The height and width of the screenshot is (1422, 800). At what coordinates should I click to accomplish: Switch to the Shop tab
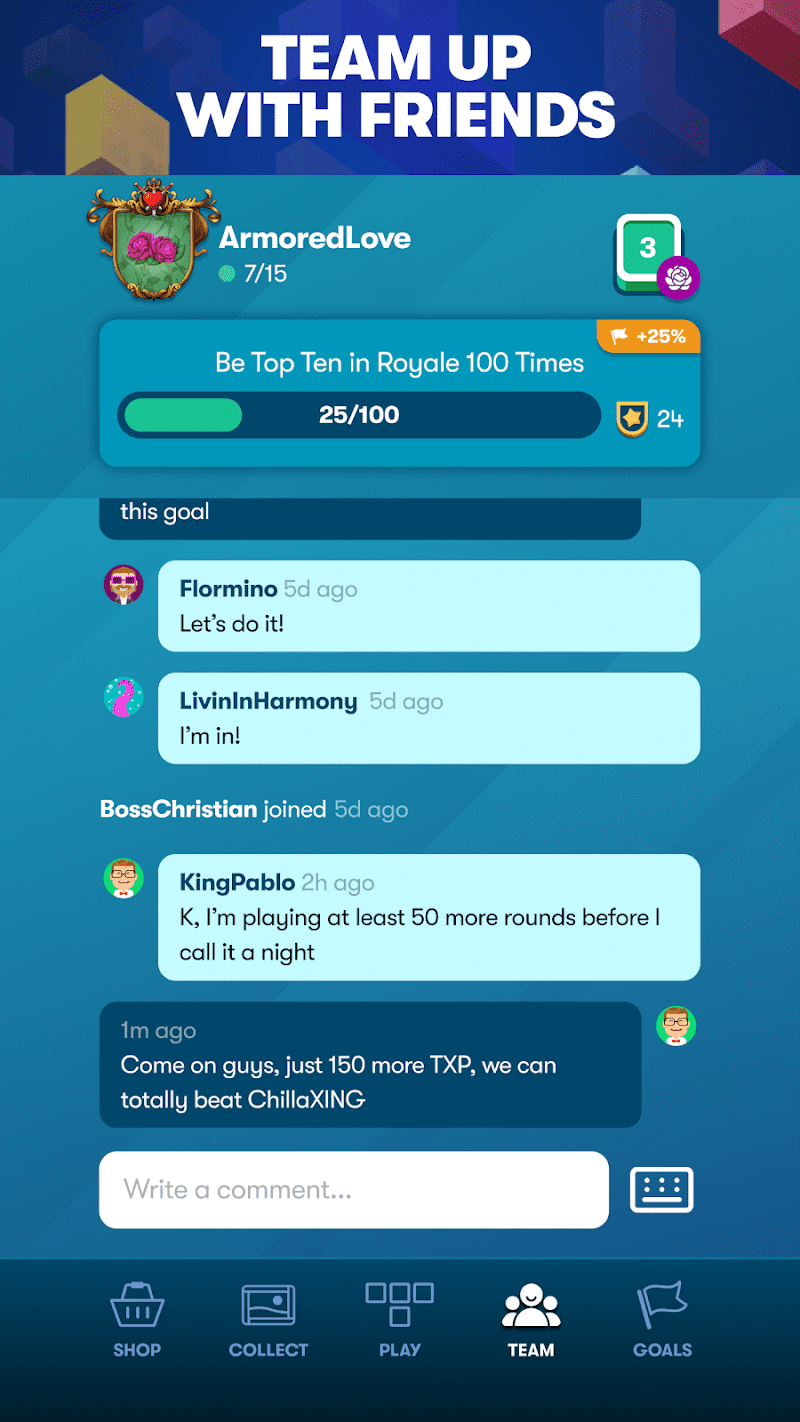(137, 1320)
